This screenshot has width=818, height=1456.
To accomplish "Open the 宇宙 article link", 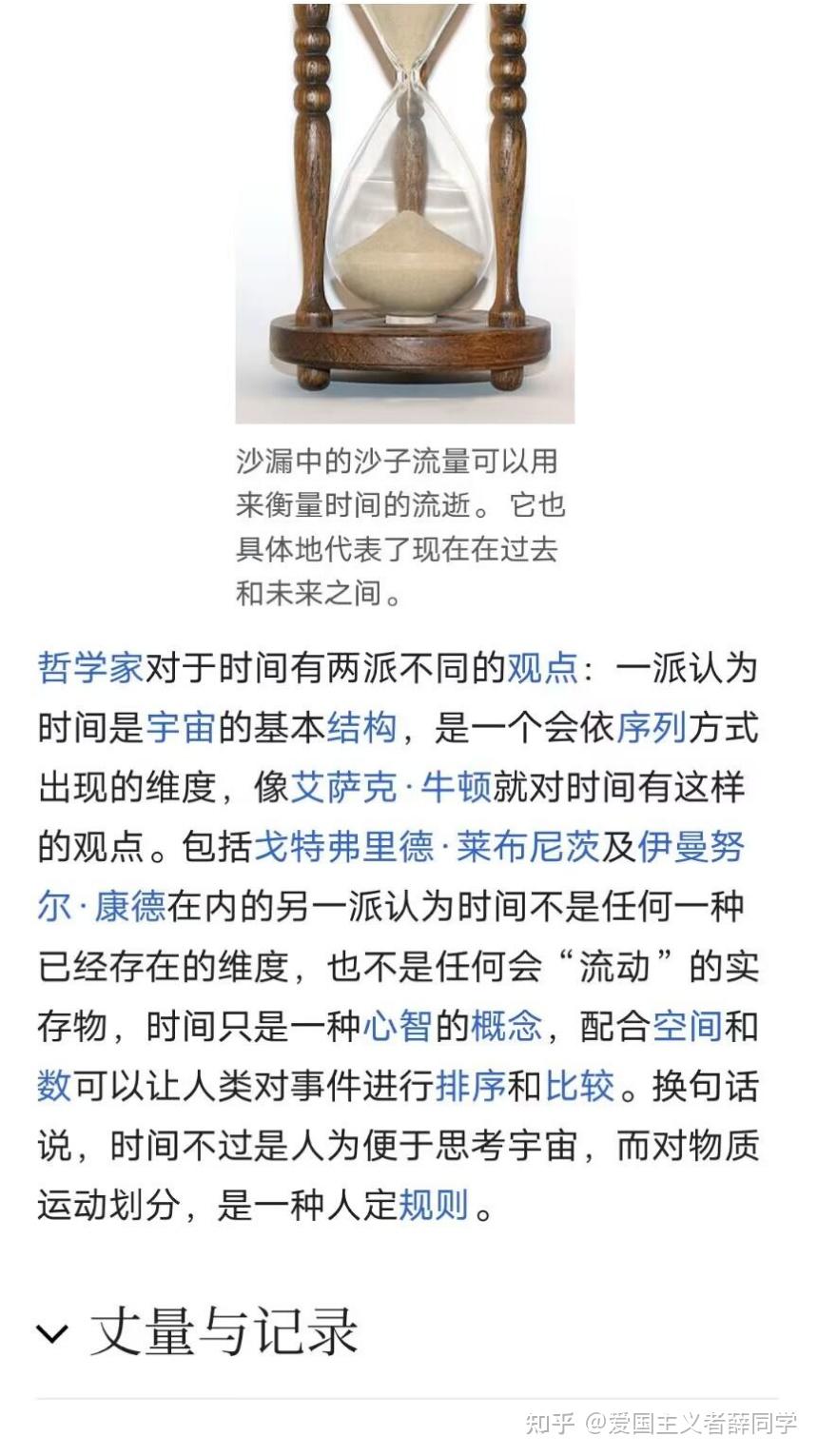I will click(182, 728).
